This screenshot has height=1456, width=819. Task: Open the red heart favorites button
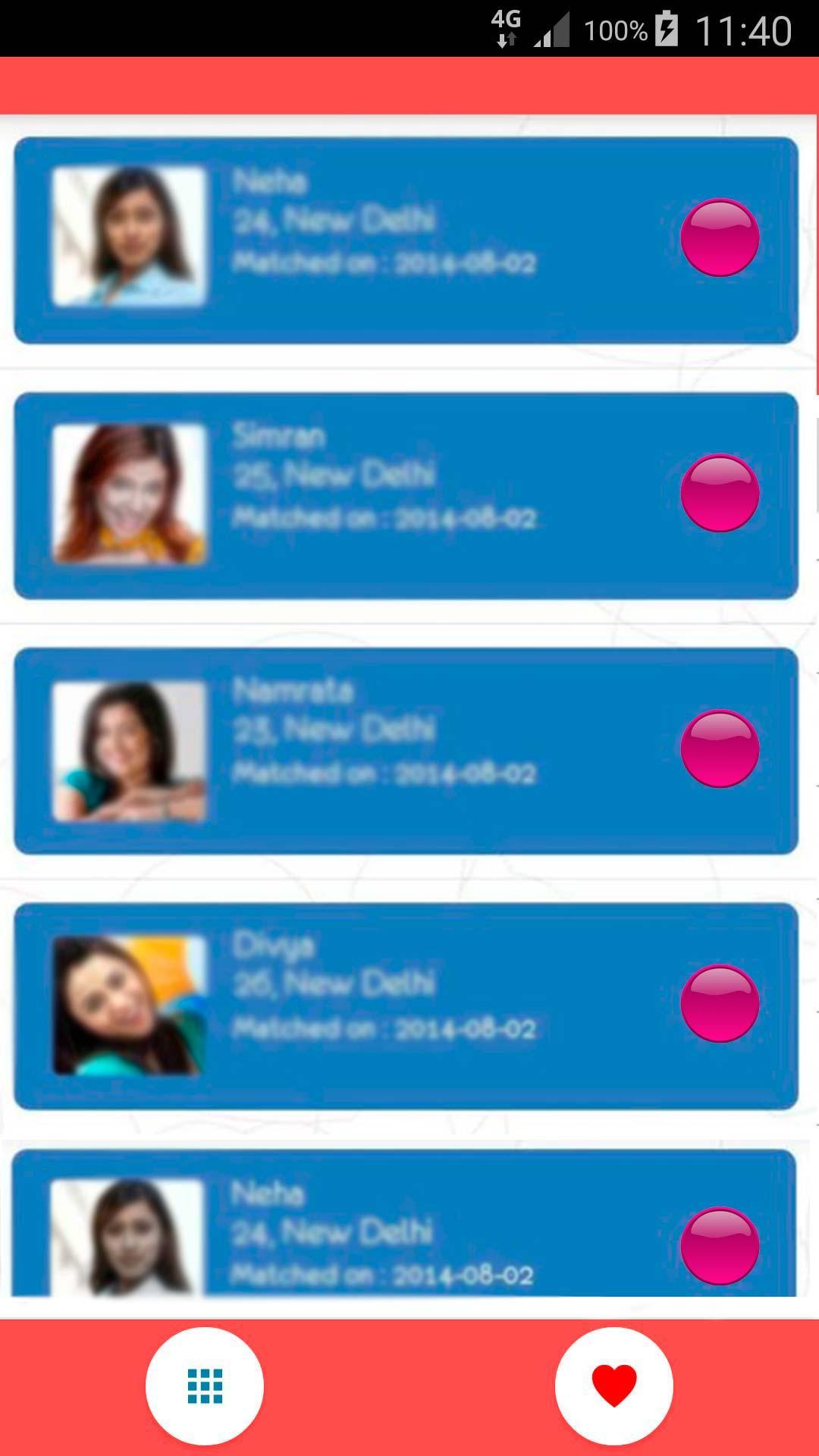613,1385
